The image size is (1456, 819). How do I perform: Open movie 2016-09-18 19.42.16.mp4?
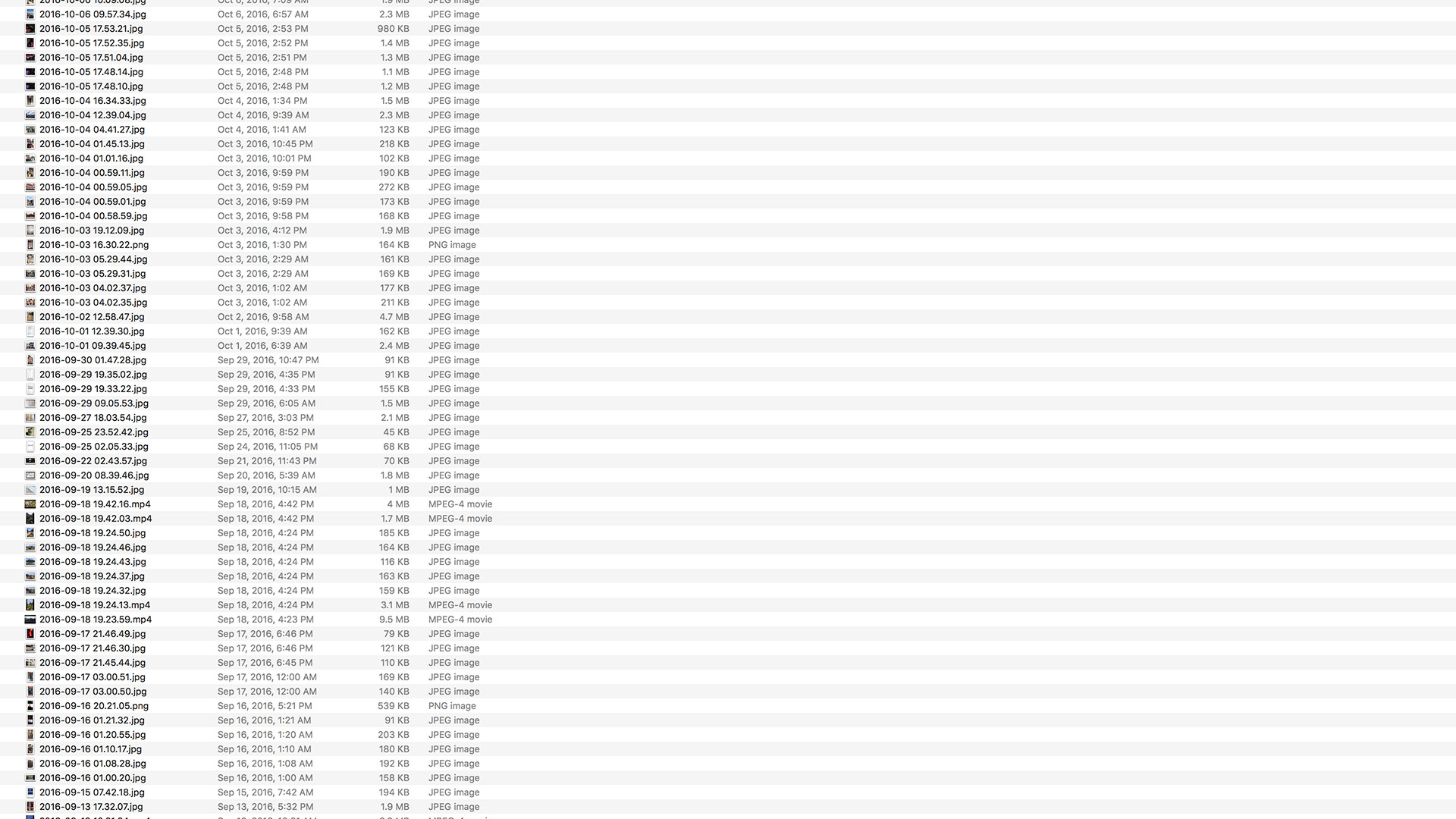pyautogui.click(x=95, y=504)
